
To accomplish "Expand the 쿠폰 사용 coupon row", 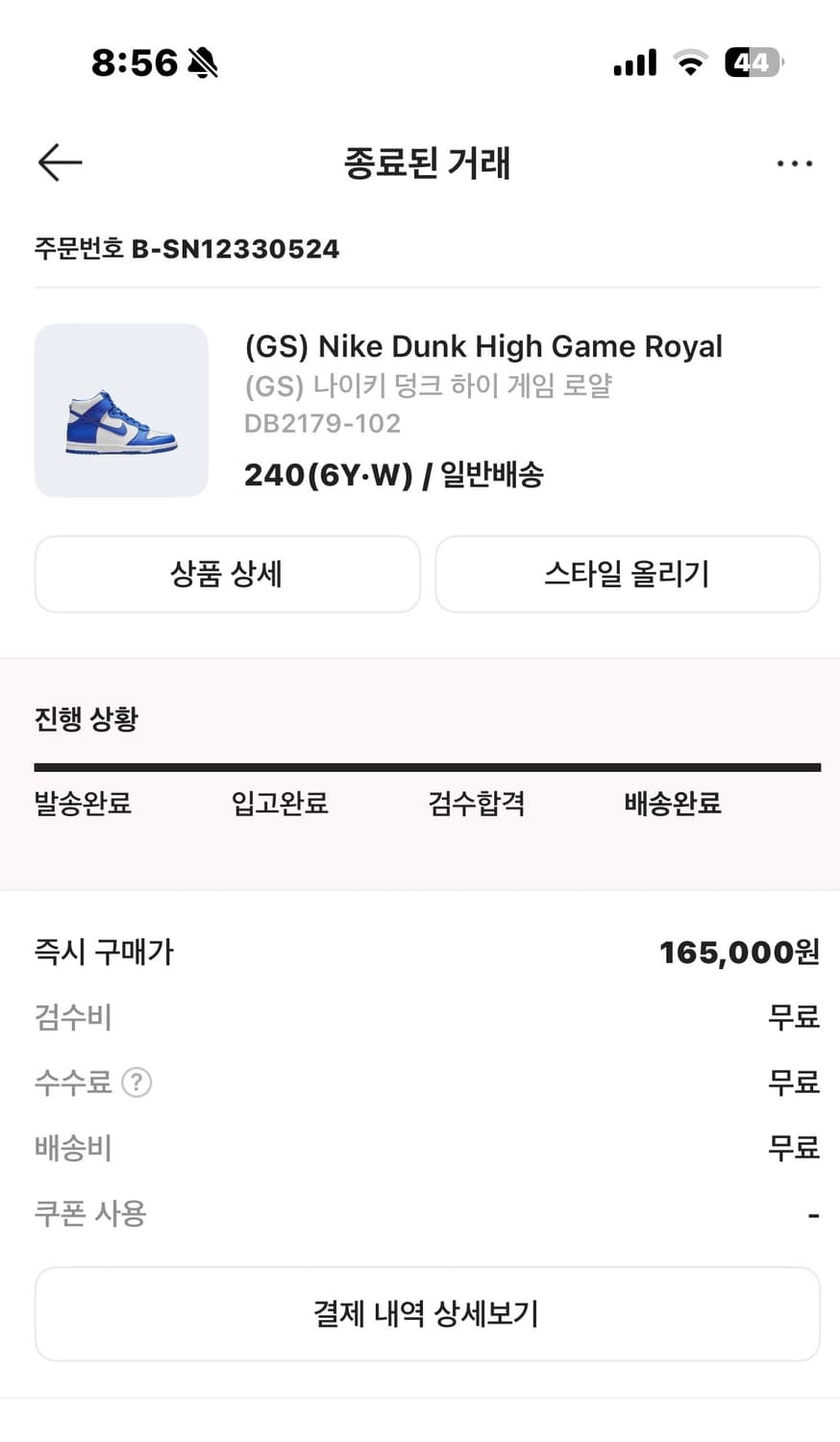I will 89,1213.
